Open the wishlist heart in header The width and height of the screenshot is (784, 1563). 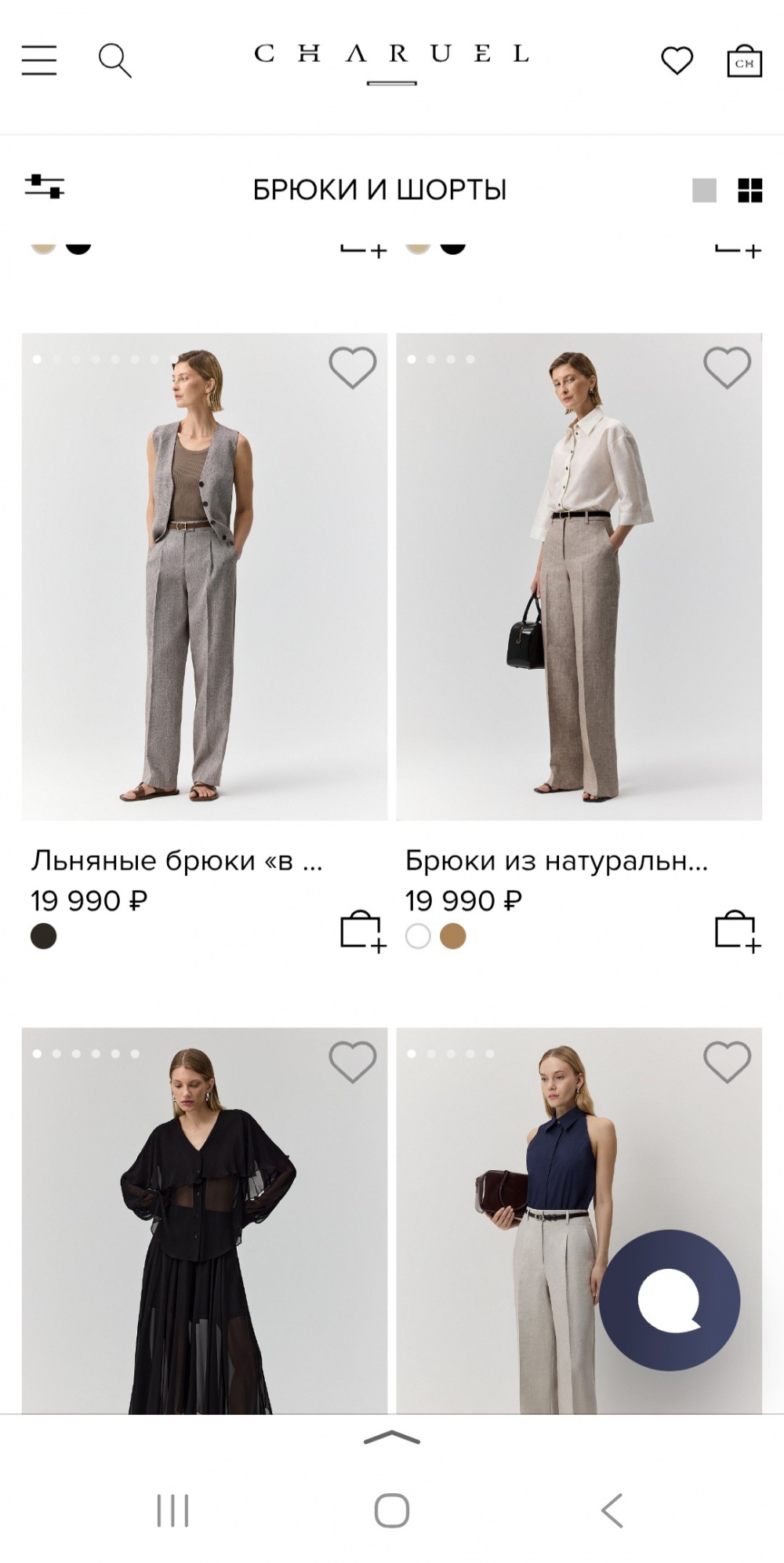(x=677, y=60)
